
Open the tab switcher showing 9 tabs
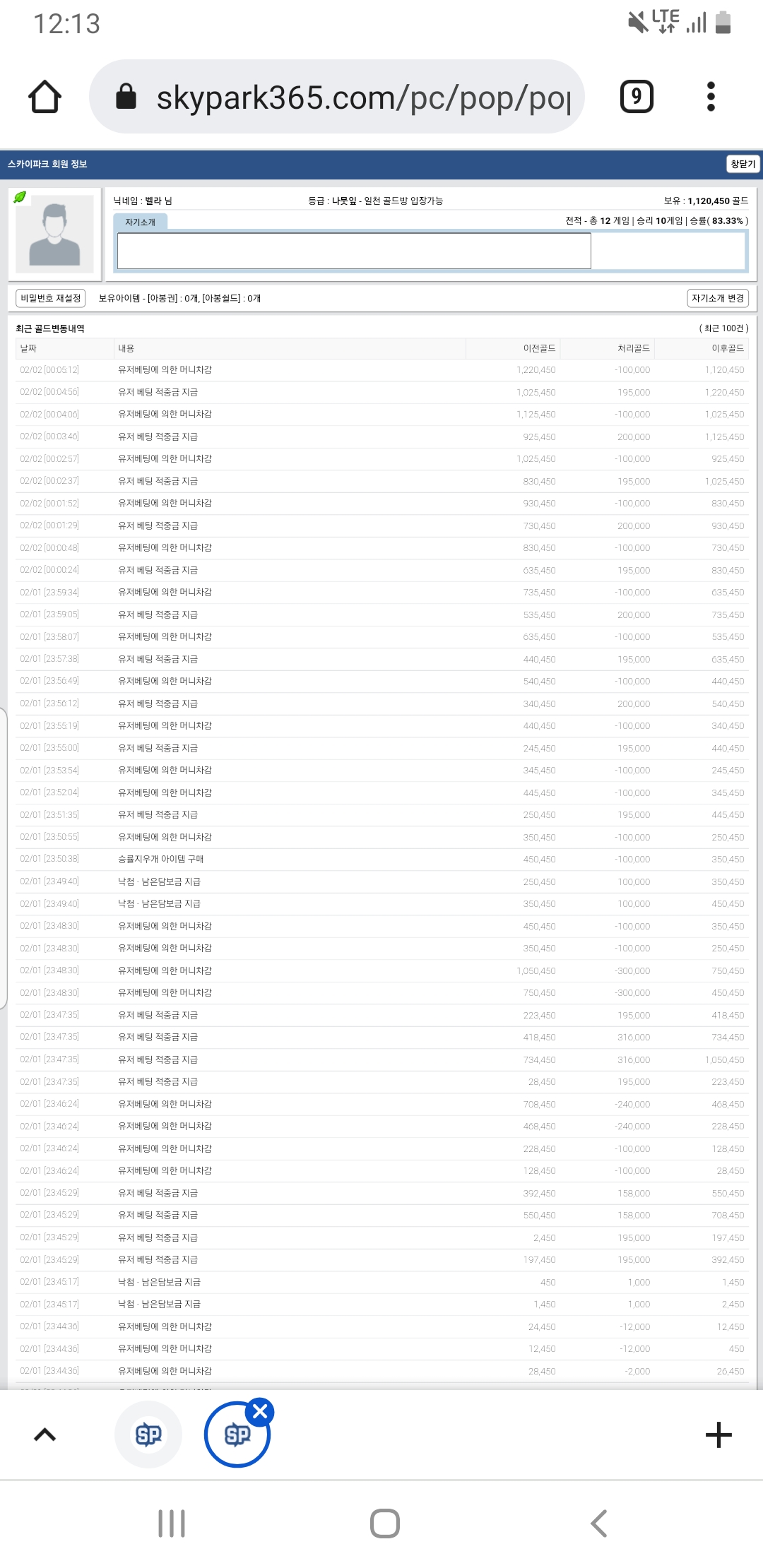(636, 97)
